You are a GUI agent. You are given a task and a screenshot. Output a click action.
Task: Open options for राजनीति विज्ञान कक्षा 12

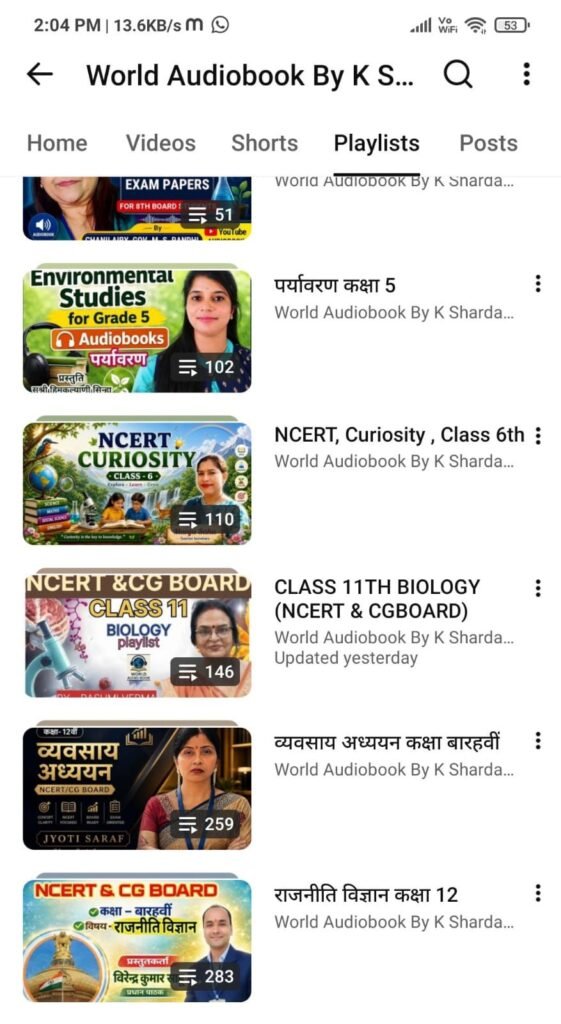tap(537, 893)
